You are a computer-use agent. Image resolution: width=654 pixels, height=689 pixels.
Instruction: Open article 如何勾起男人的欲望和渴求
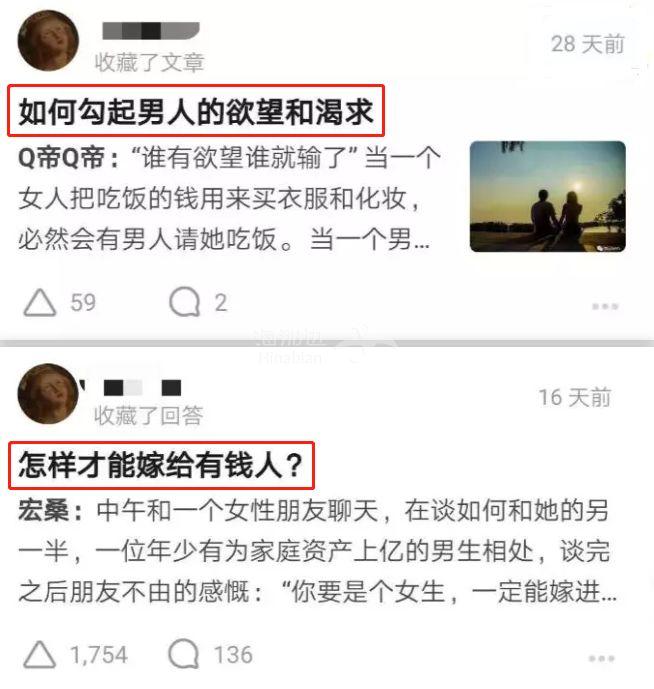[x=196, y=111]
